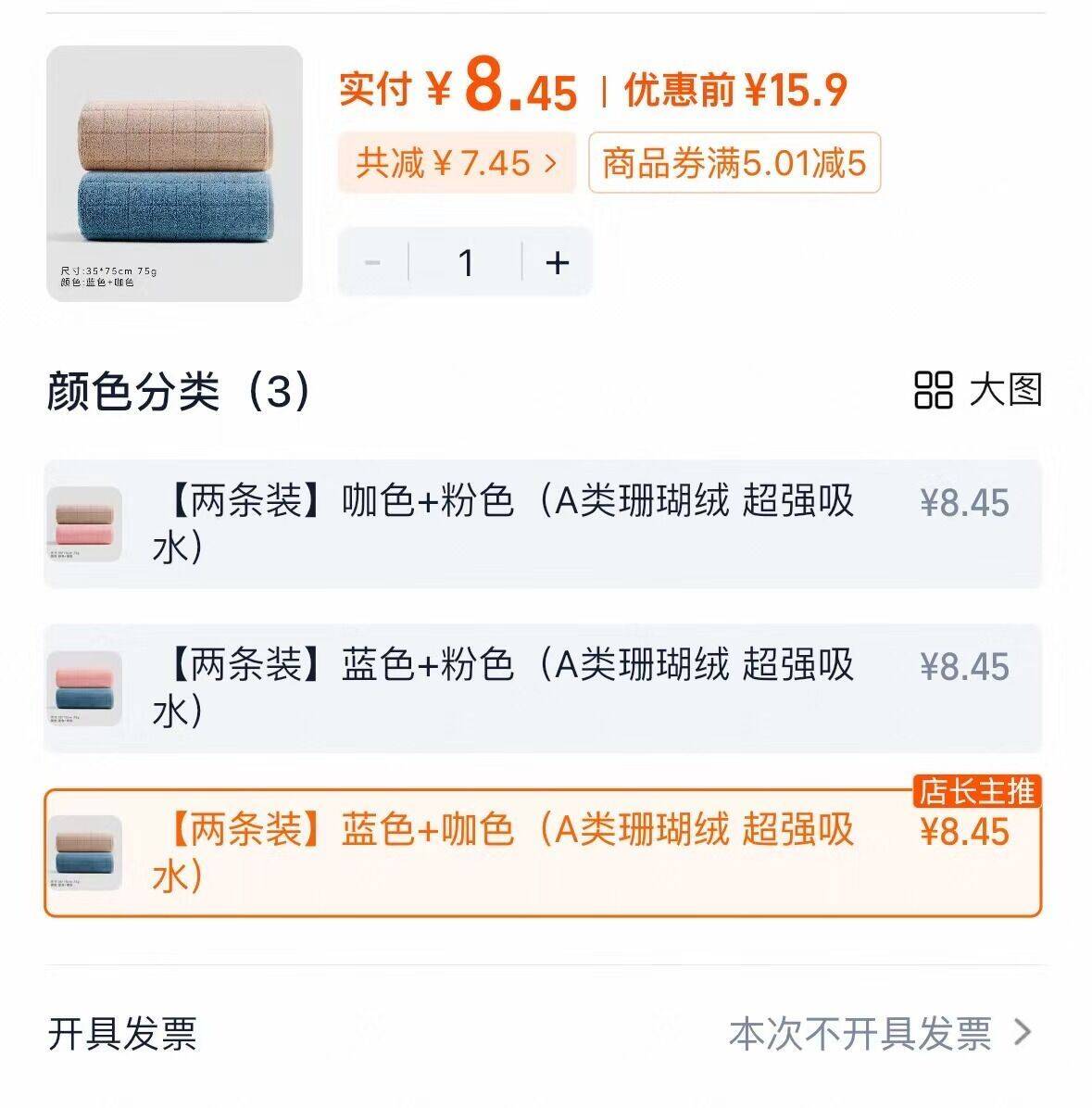Enlarge the selected towel product image
The image size is (1092, 1108).
click(x=174, y=173)
